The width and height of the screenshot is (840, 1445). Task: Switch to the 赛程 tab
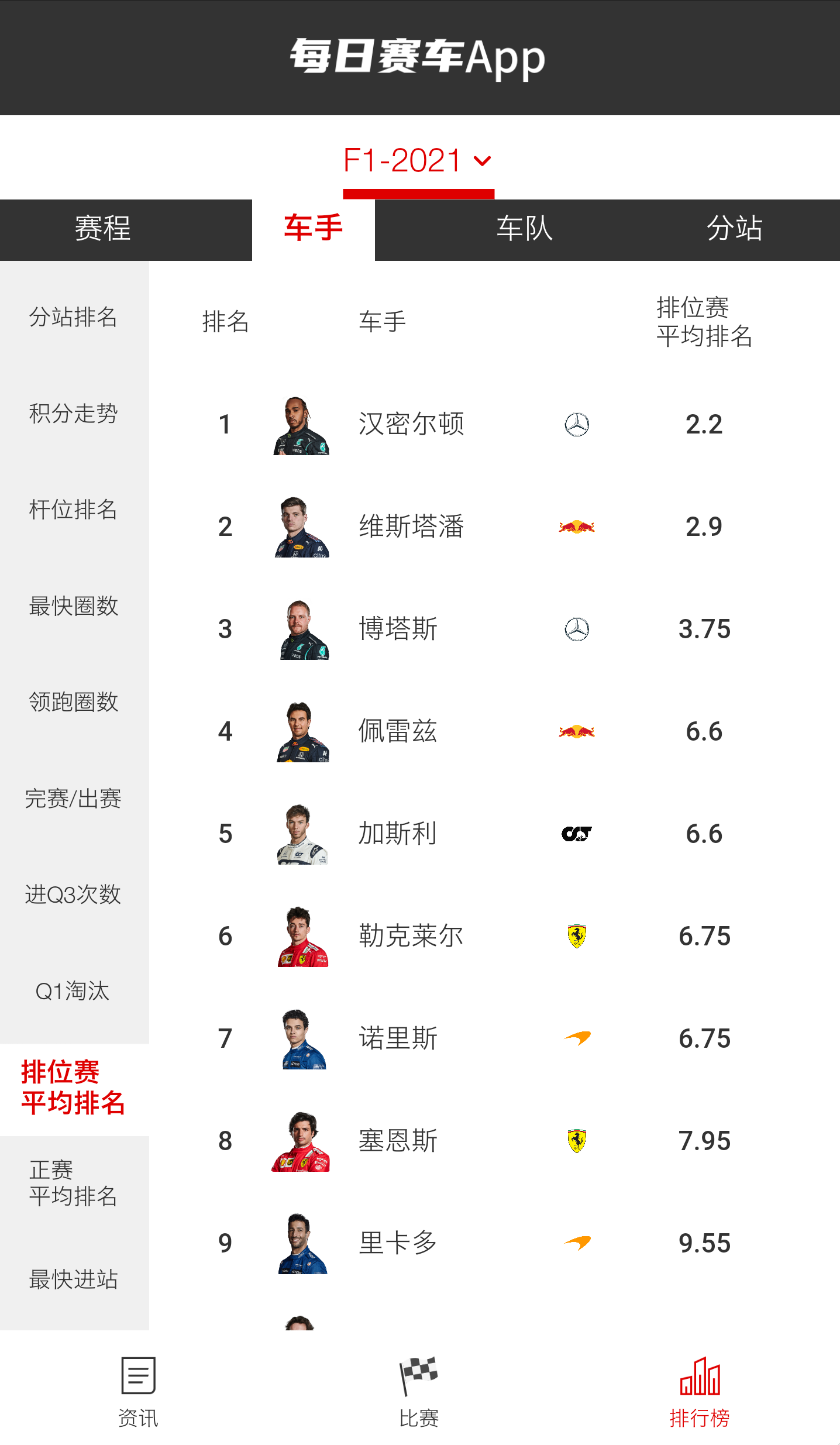102,229
